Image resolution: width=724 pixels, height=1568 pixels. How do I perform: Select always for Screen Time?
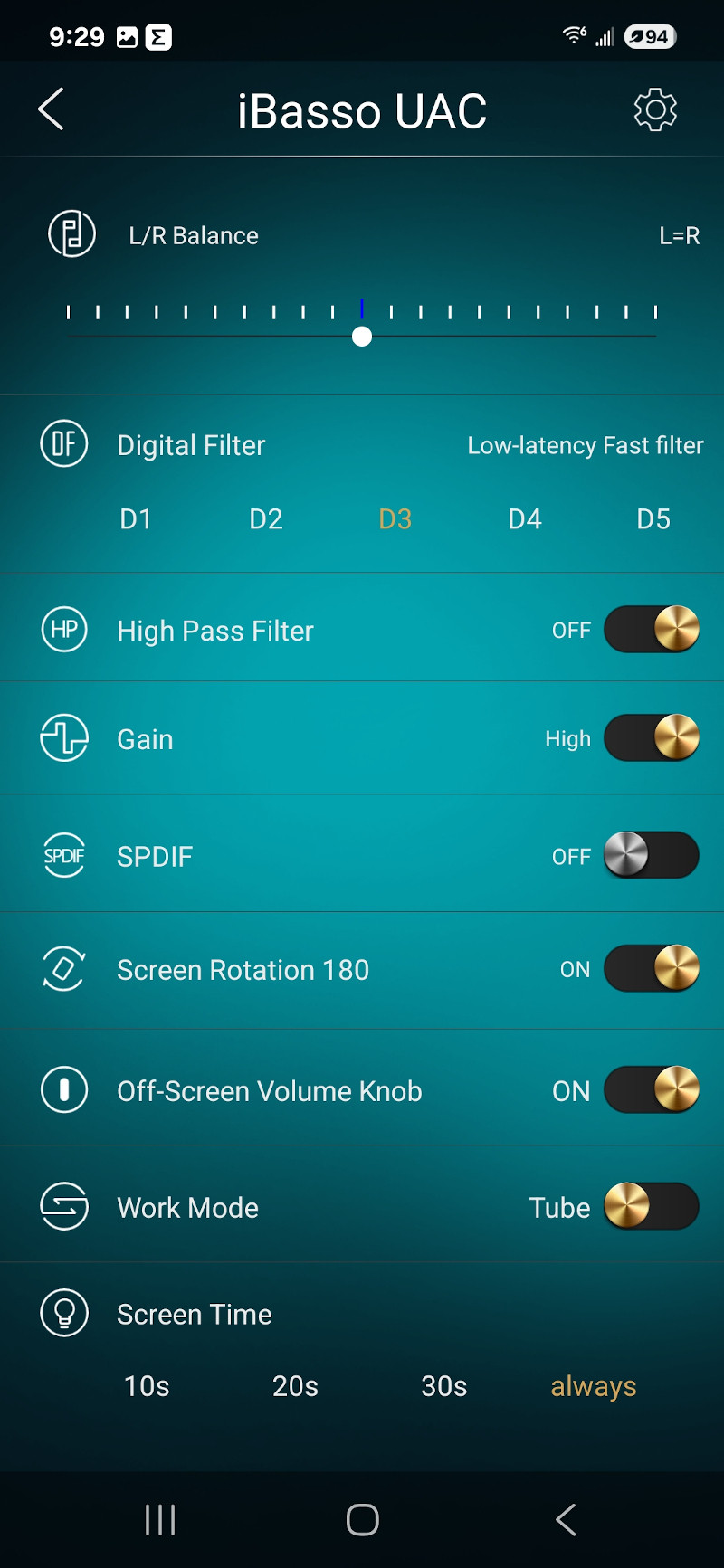pos(594,1386)
